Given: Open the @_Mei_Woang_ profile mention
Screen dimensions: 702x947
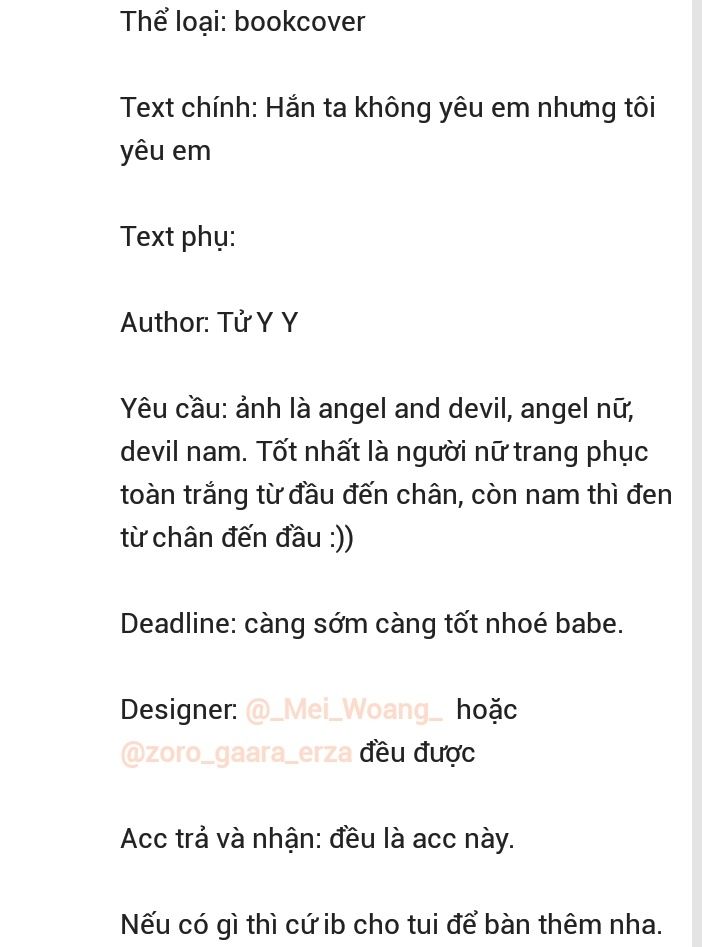Looking at the screenshot, I should point(344,710).
